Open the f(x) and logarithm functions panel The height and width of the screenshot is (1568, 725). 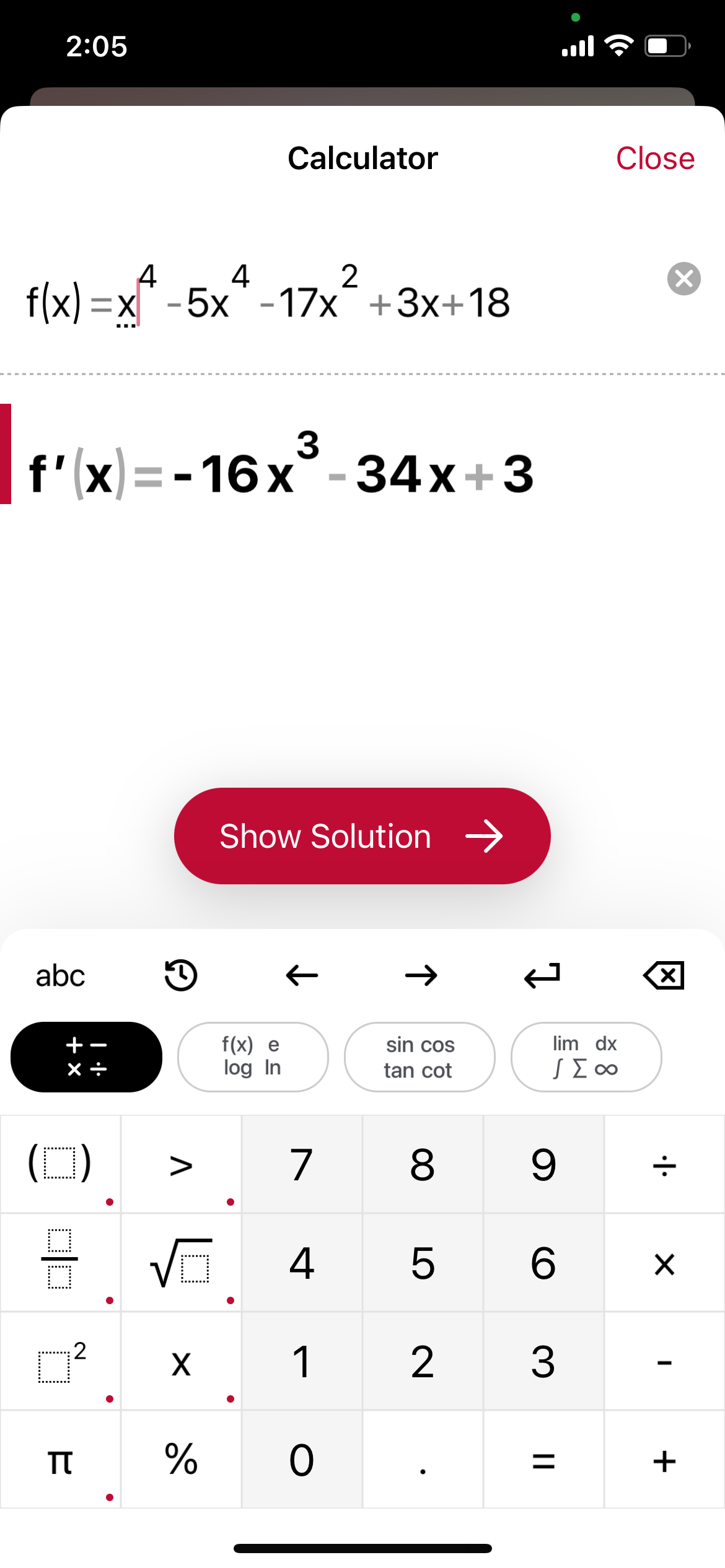click(x=252, y=1056)
